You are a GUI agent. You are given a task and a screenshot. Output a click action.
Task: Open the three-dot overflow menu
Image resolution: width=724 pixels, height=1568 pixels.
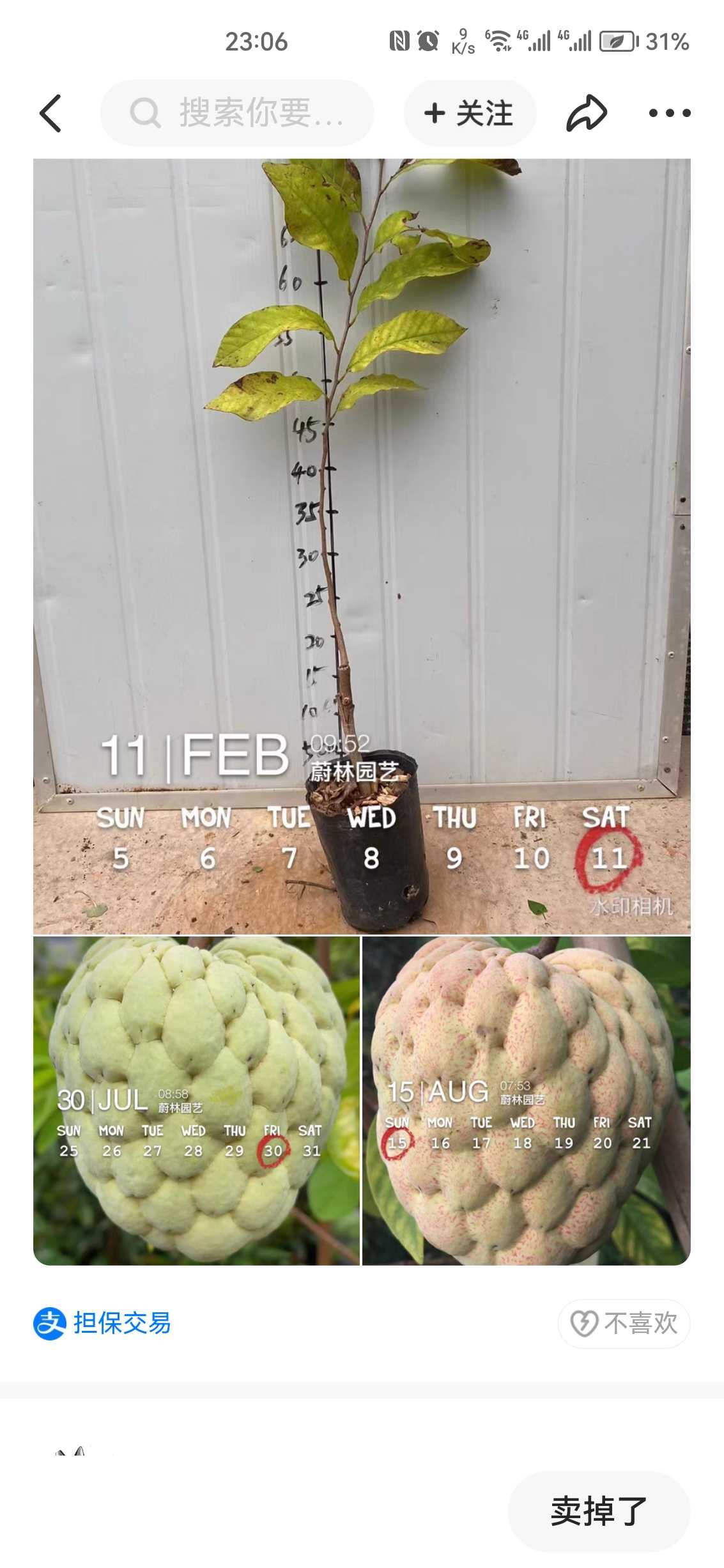[x=669, y=113]
